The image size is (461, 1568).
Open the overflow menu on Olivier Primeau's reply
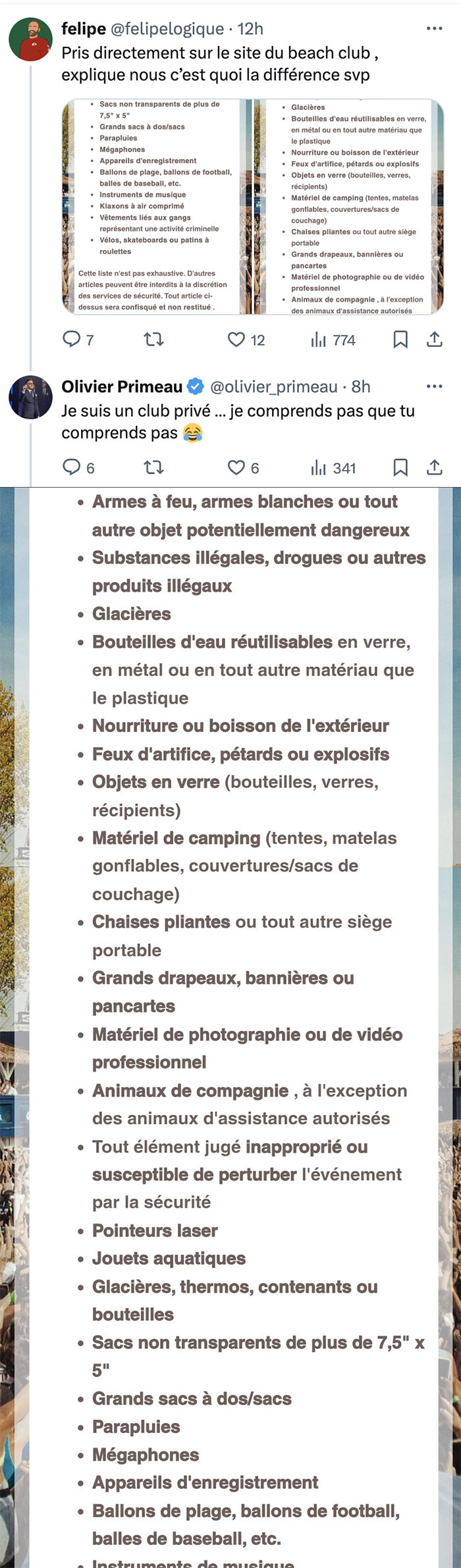pyautogui.click(x=434, y=386)
